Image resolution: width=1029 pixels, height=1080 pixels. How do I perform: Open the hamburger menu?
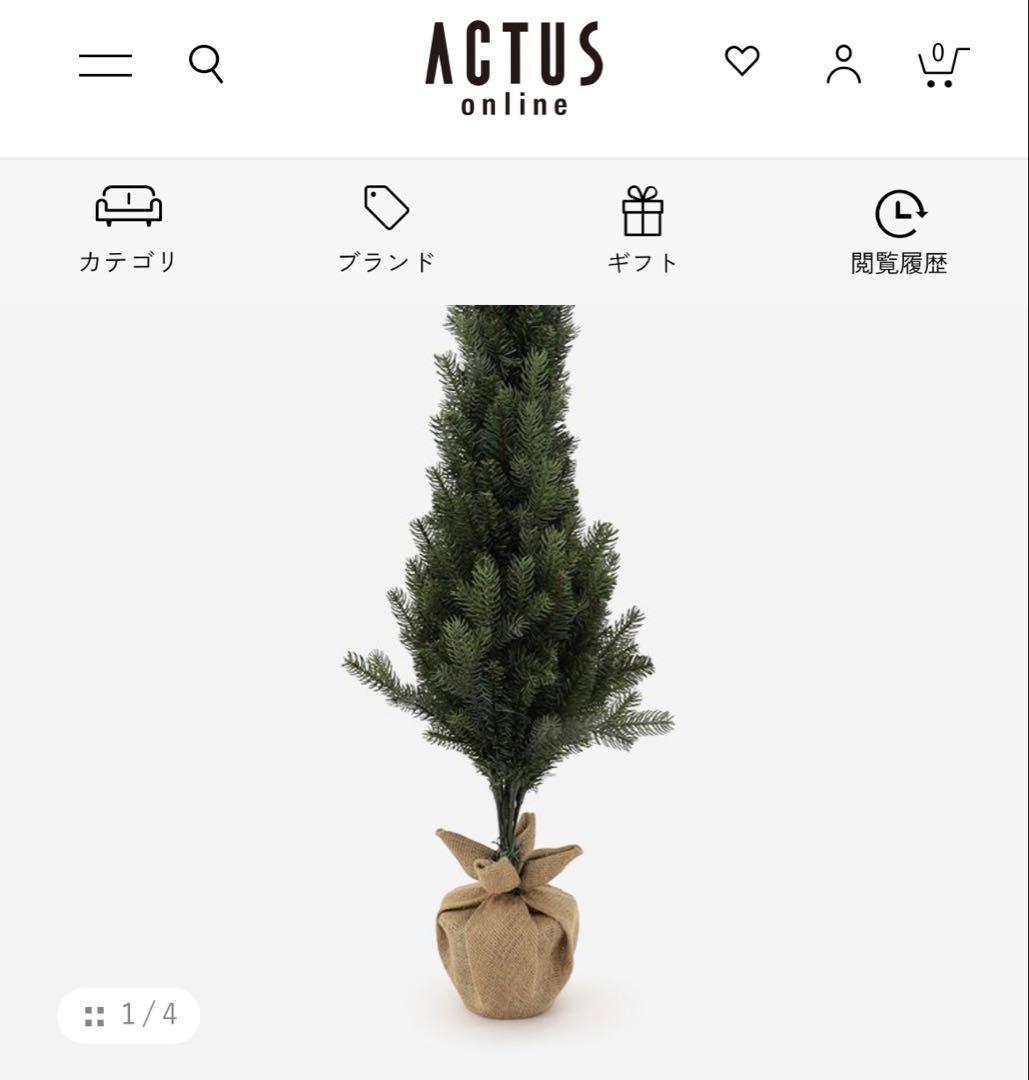point(105,66)
